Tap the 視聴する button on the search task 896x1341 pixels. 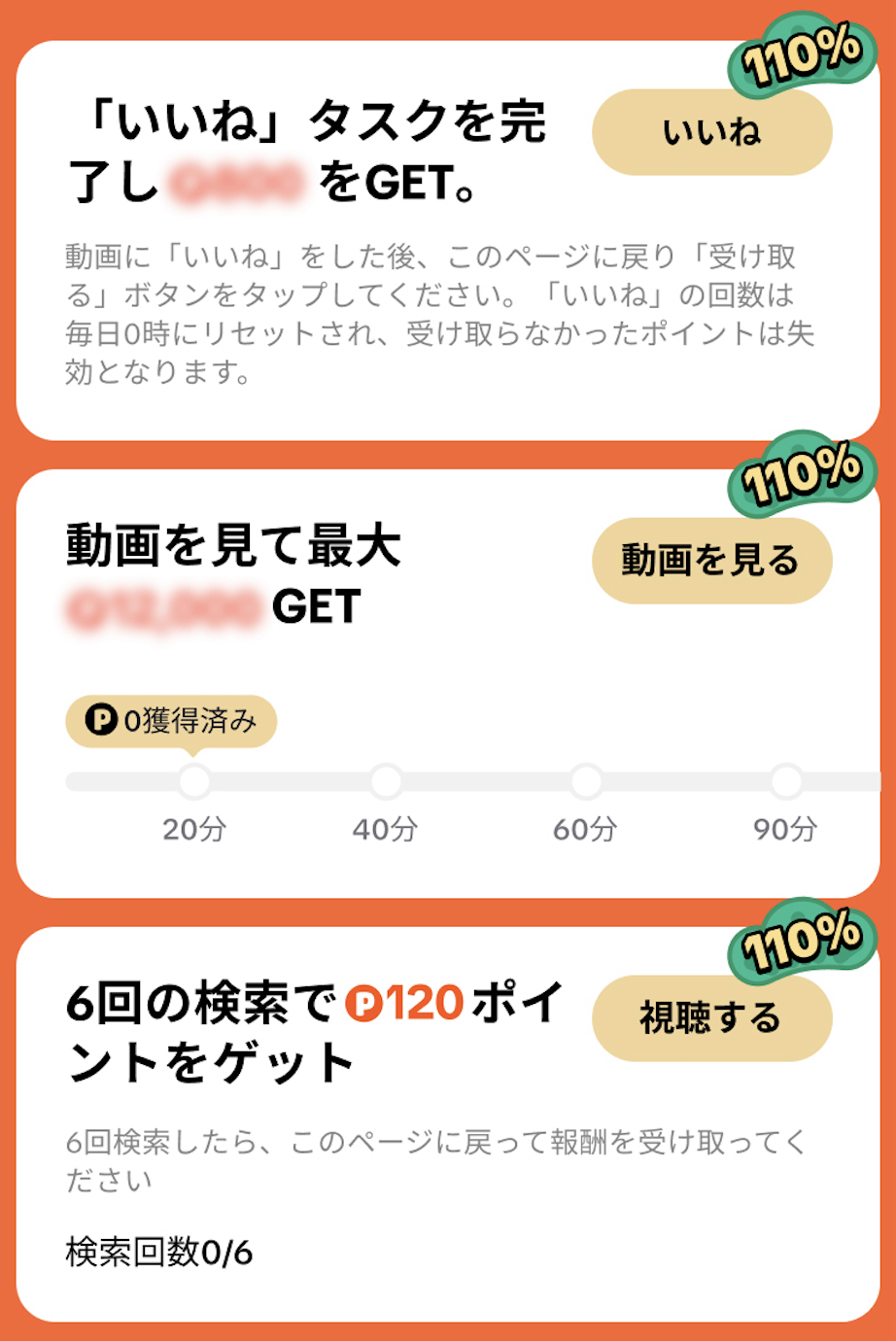711,1017
